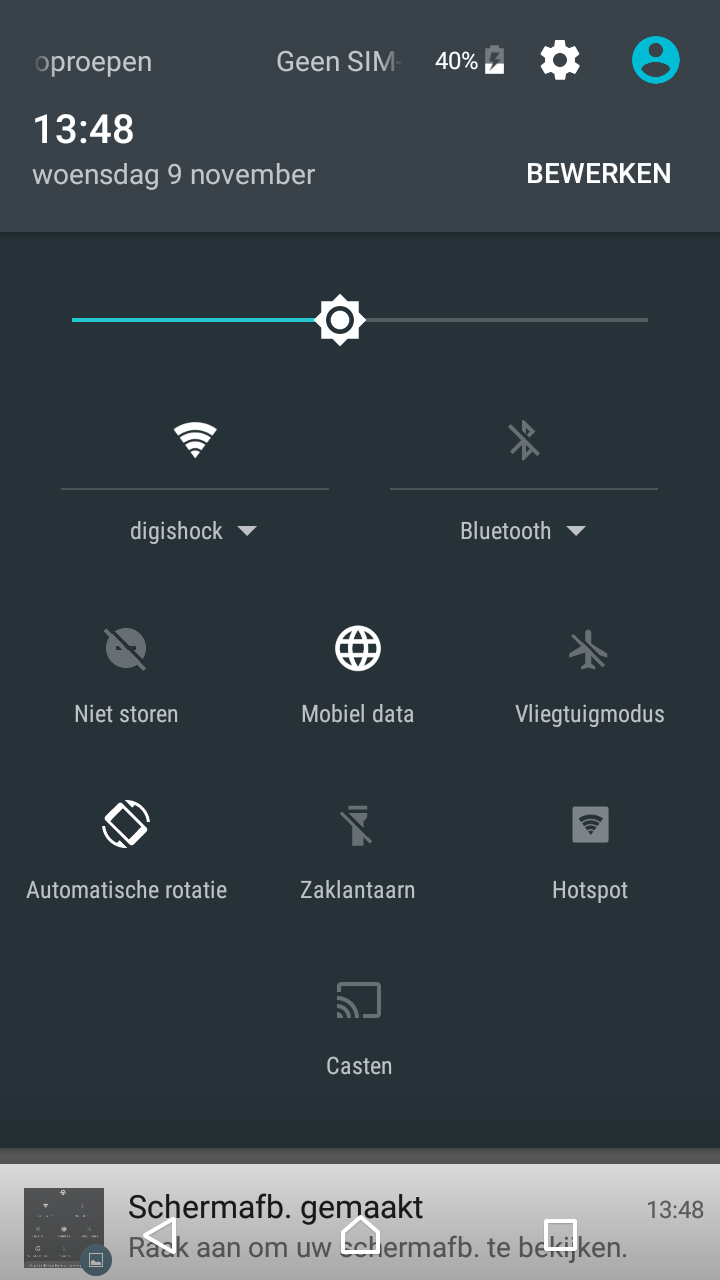Image resolution: width=720 pixels, height=1280 pixels.
Task: Expand the digishock Wi-Fi network dropdown
Action: point(193,531)
